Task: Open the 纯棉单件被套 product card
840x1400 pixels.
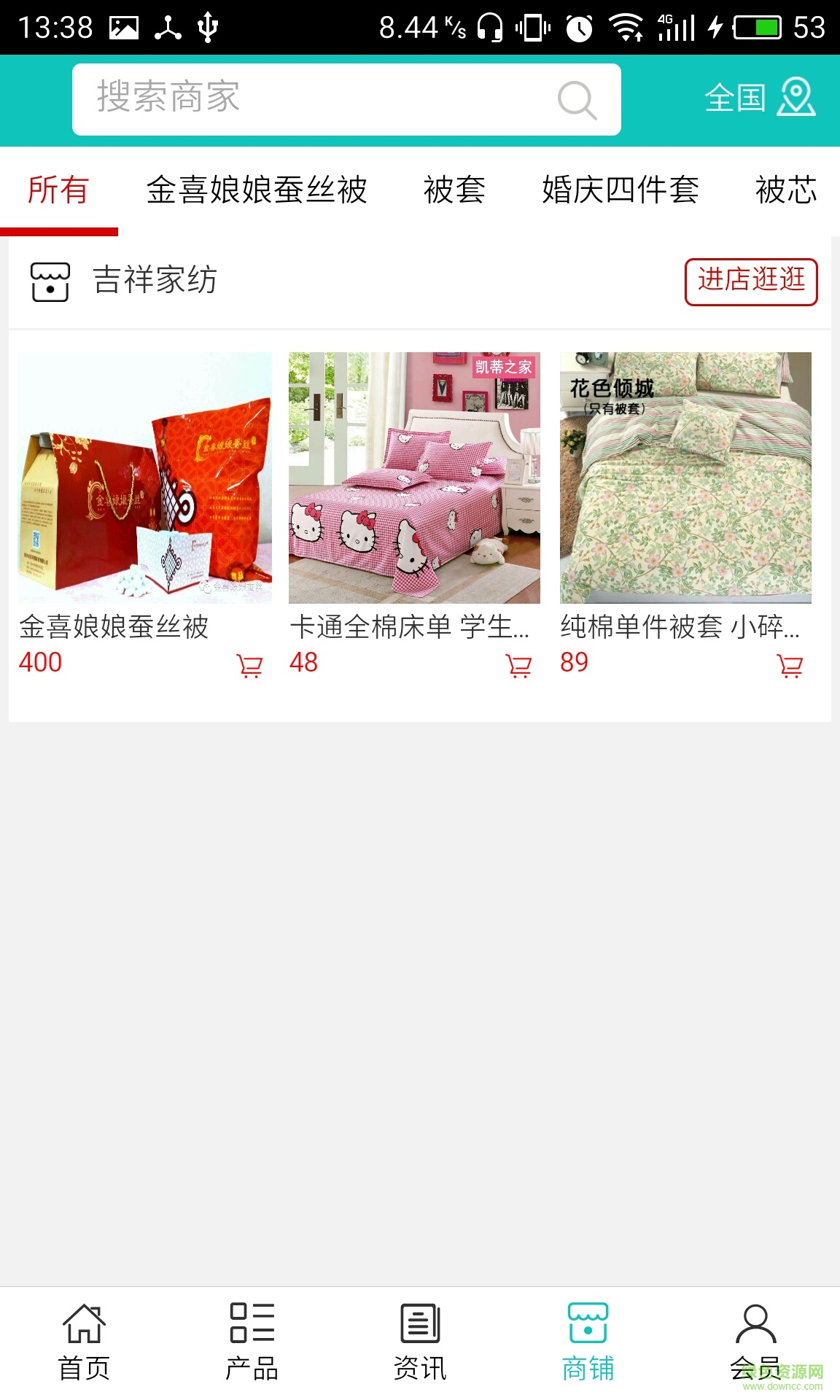Action: tap(685, 478)
